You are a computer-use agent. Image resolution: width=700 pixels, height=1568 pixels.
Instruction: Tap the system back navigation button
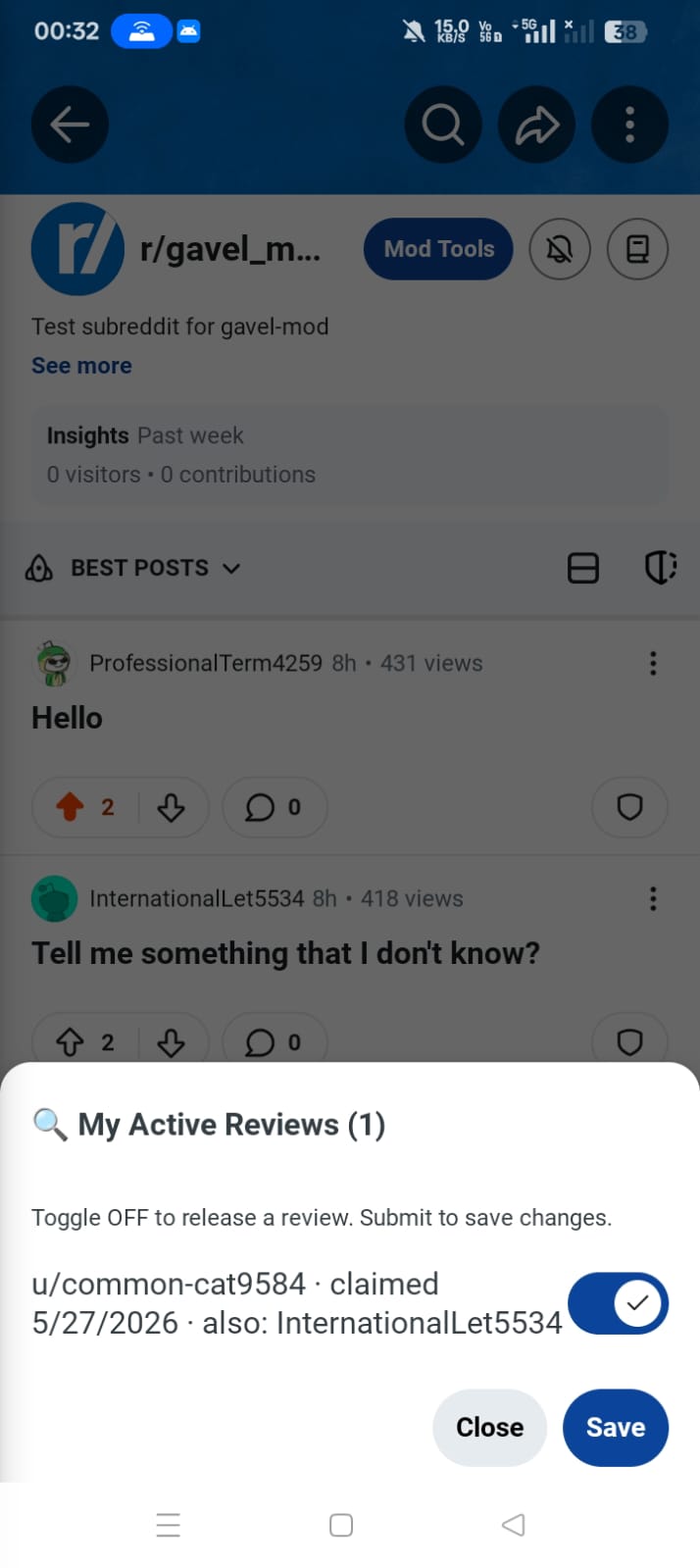coord(513,1525)
